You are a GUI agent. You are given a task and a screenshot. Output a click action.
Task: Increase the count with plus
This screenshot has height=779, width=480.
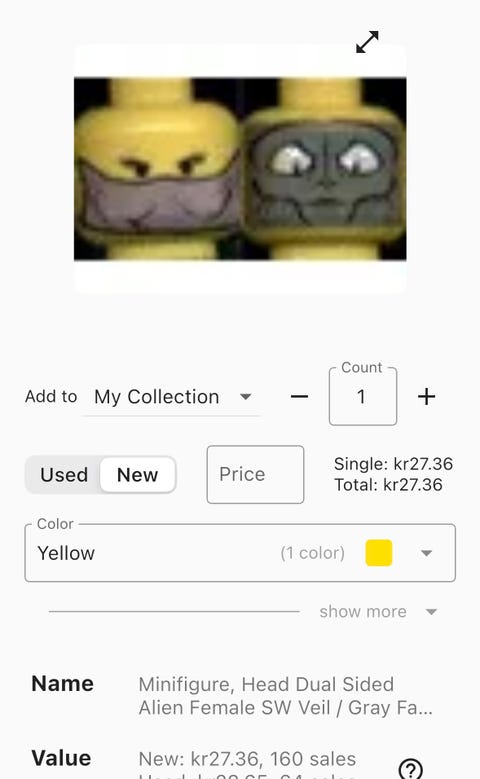pos(426,396)
